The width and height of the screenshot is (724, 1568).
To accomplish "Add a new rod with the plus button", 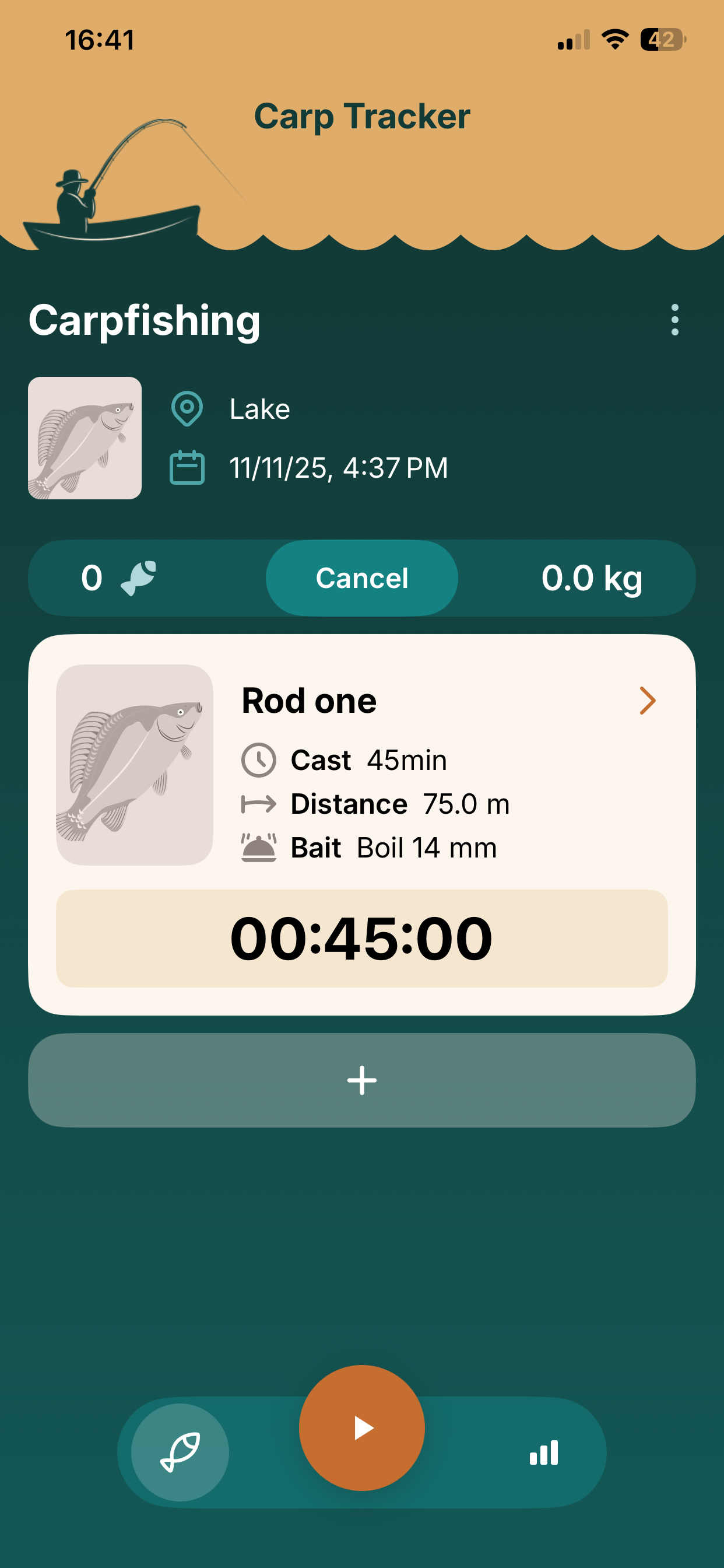I will (x=362, y=1080).
